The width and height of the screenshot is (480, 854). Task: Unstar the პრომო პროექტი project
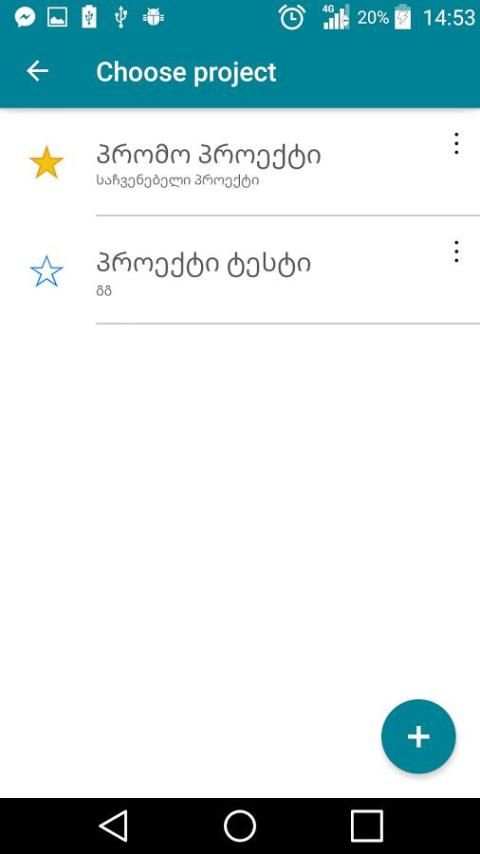(46, 162)
